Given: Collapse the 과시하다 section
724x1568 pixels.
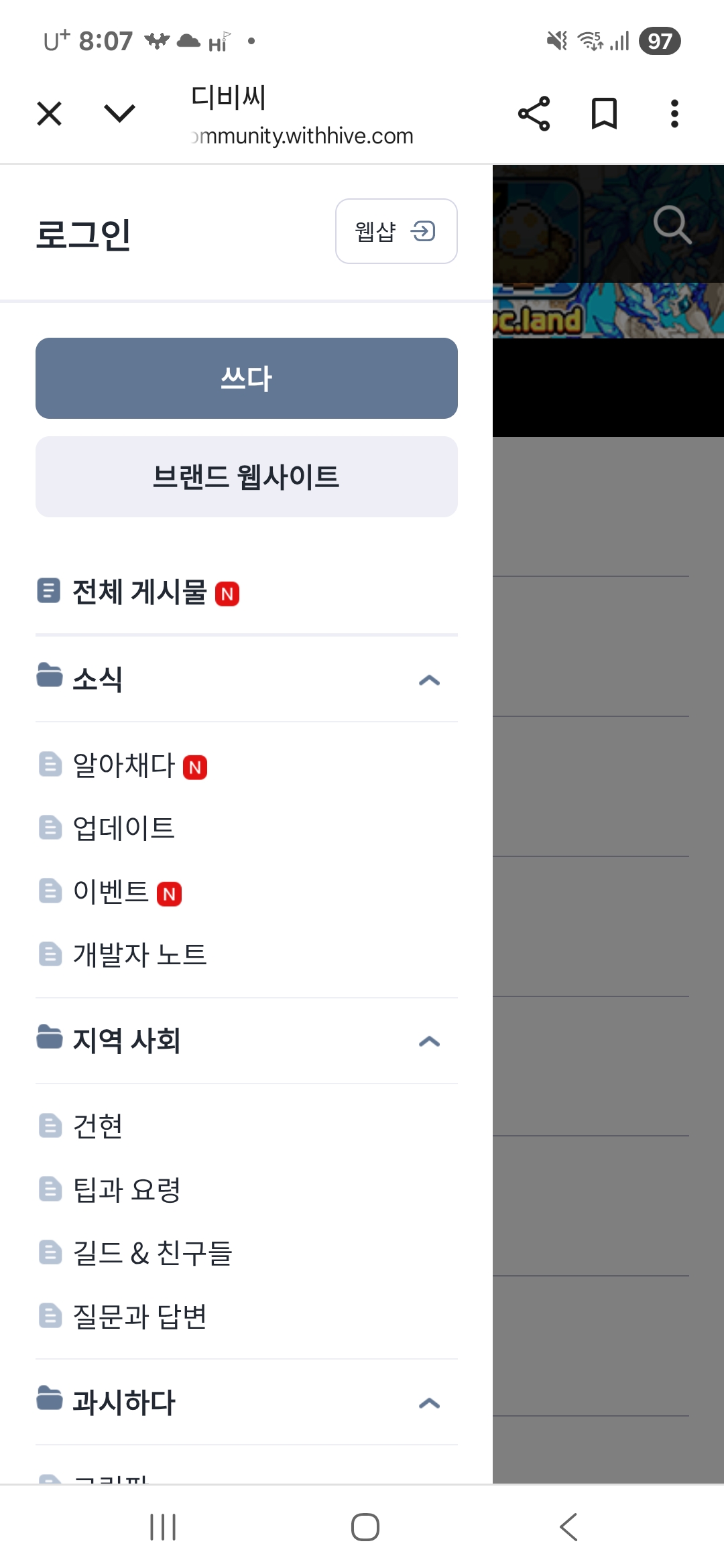Looking at the screenshot, I should coord(429,1403).
